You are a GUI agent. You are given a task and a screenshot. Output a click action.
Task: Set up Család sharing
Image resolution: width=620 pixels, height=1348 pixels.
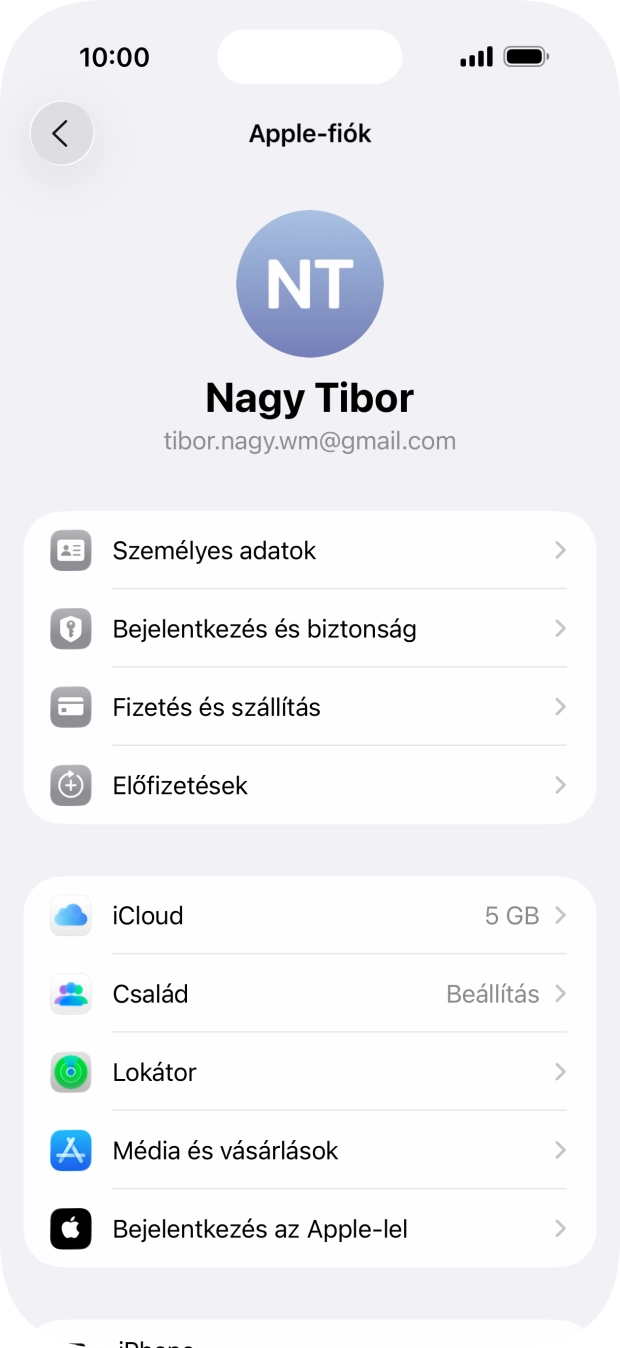tap(310, 994)
